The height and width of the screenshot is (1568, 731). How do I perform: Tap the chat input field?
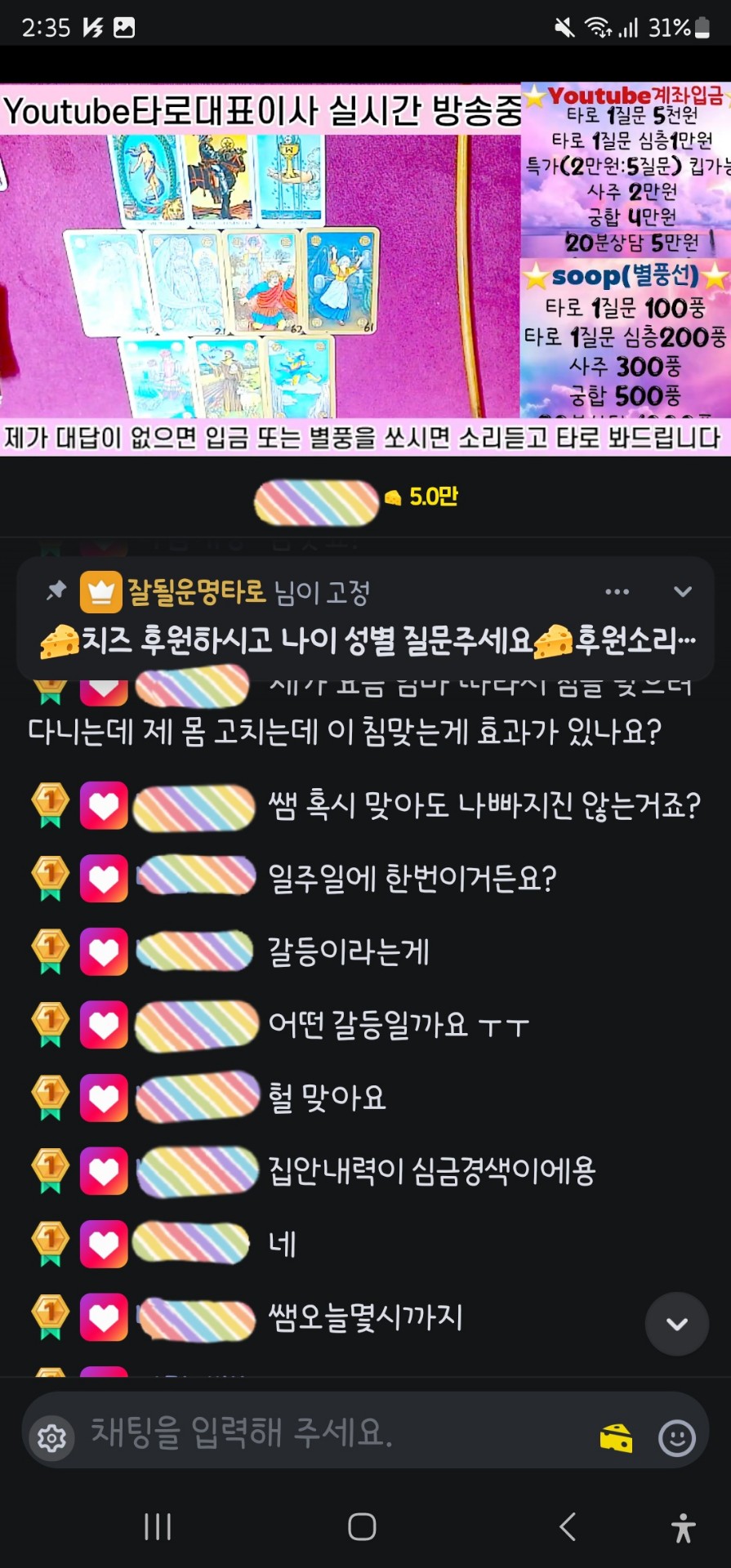(x=327, y=1432)
